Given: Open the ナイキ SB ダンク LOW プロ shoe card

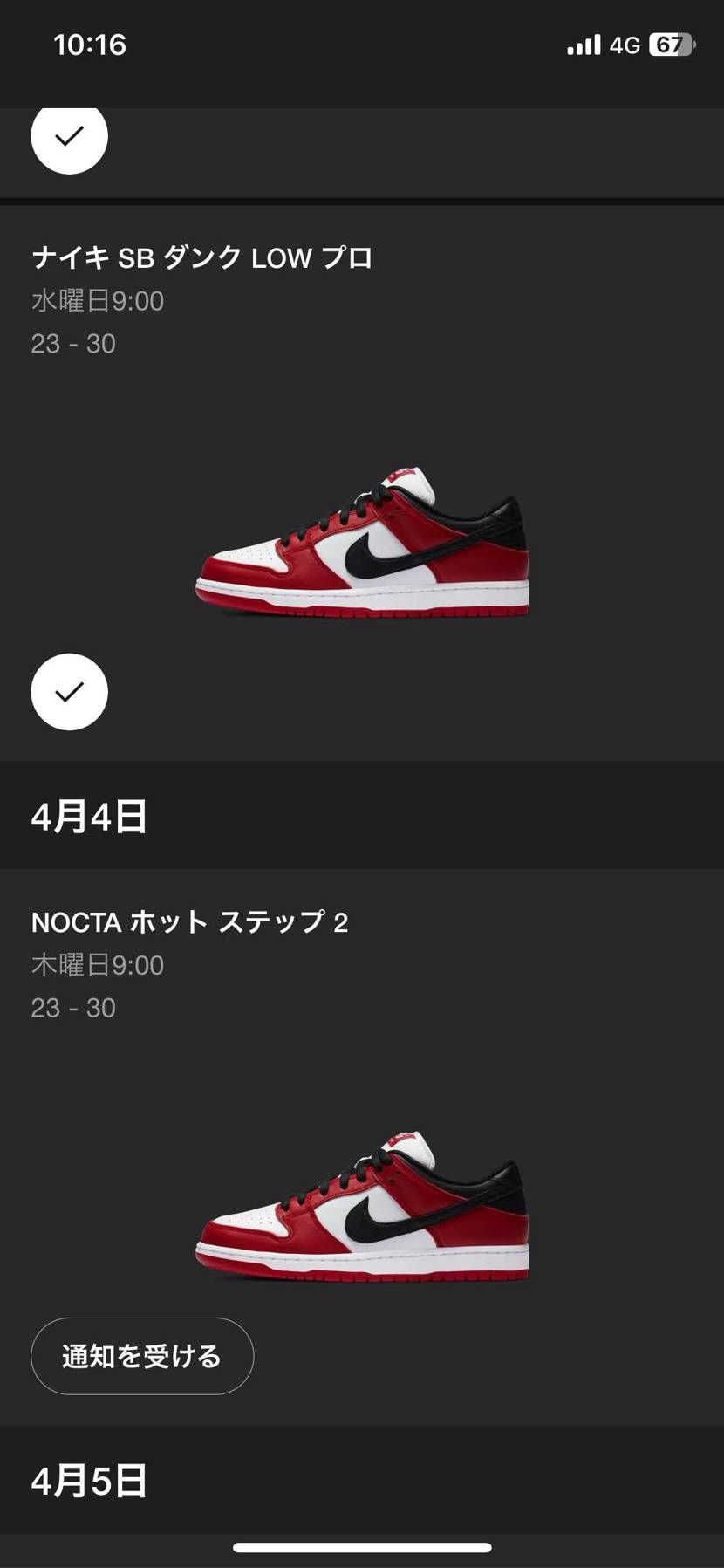Looking at the screenshot, I should click(x=361, y=541).
